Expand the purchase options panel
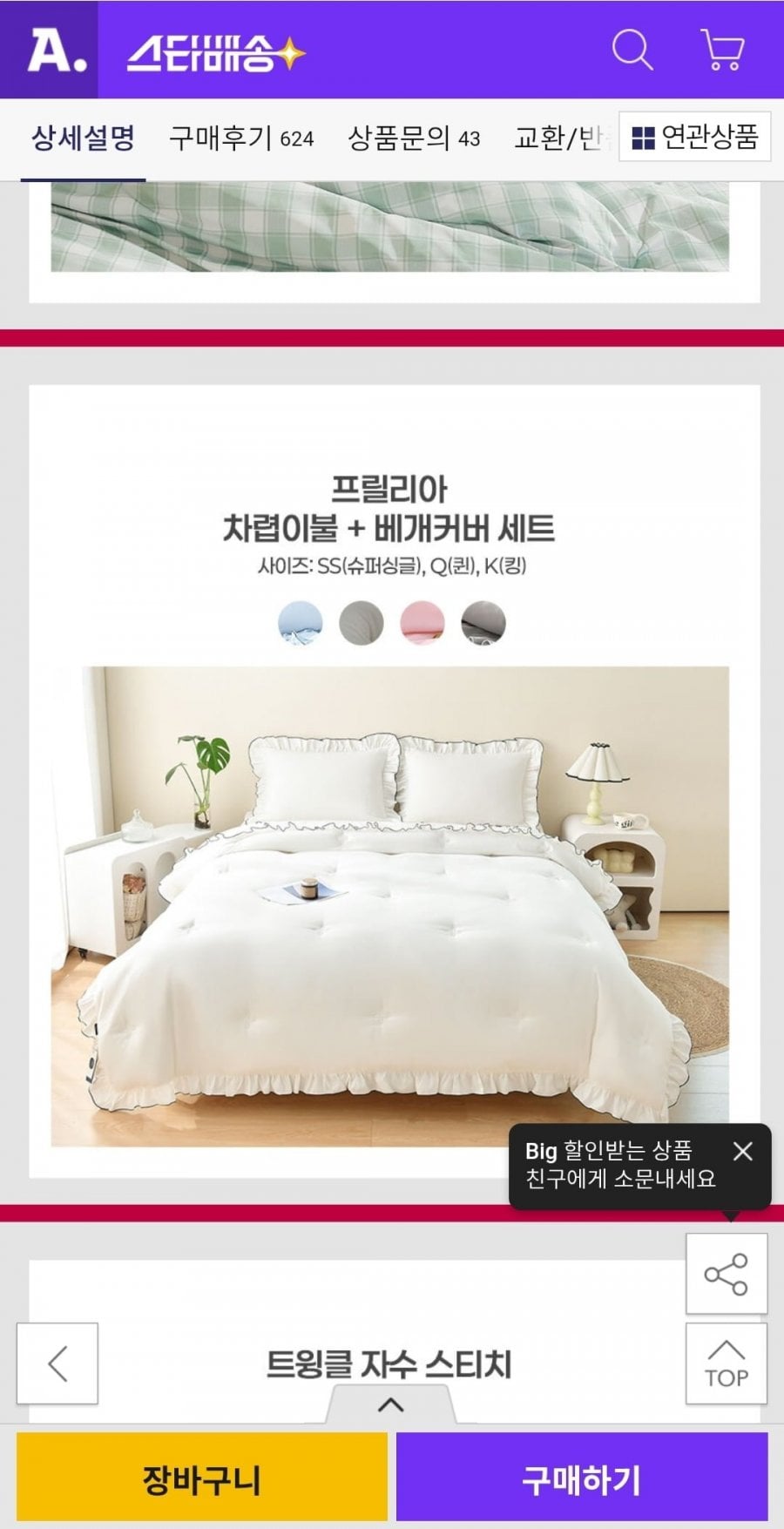Image resolution: width=784 pixels, height=1529 pixels. 391,1404
